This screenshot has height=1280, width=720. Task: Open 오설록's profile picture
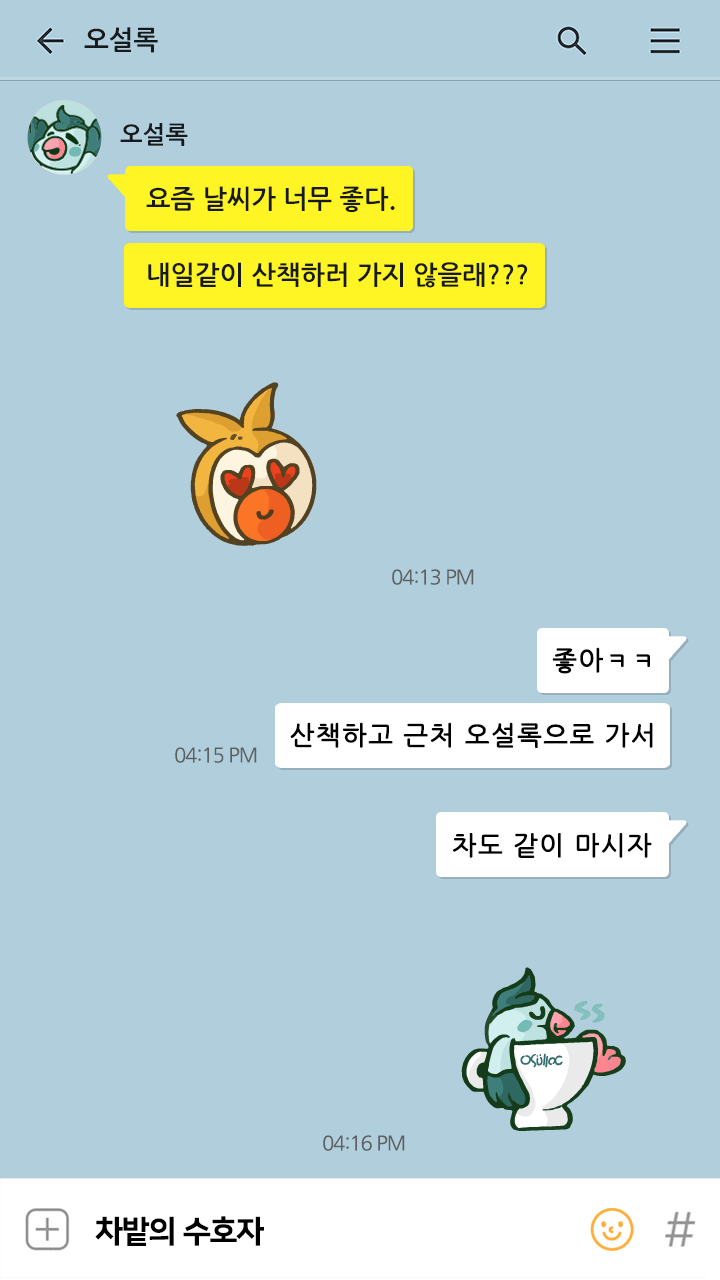coord(64,138)
